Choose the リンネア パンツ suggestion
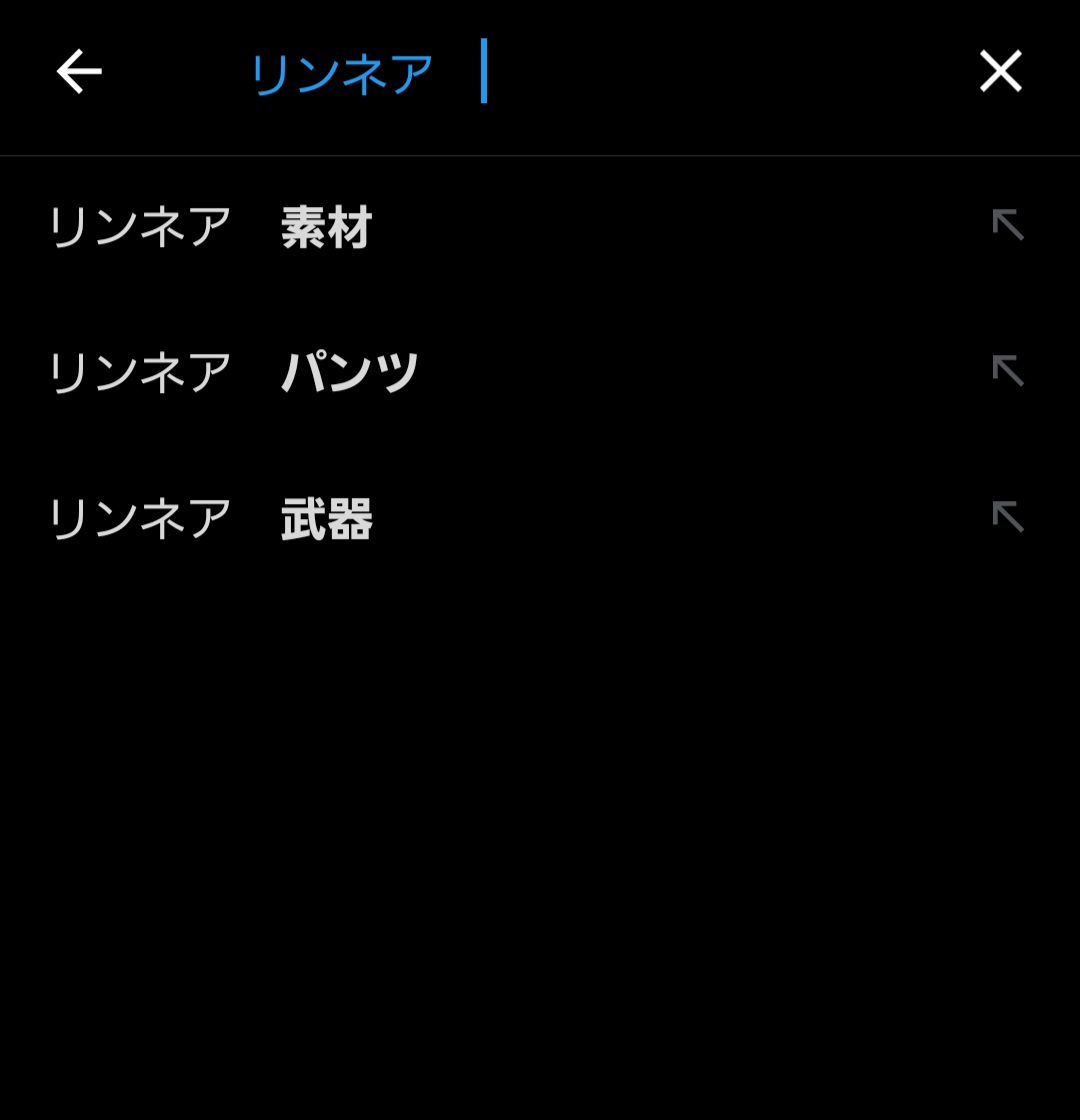1080x1120 pixels. [233, 373]
